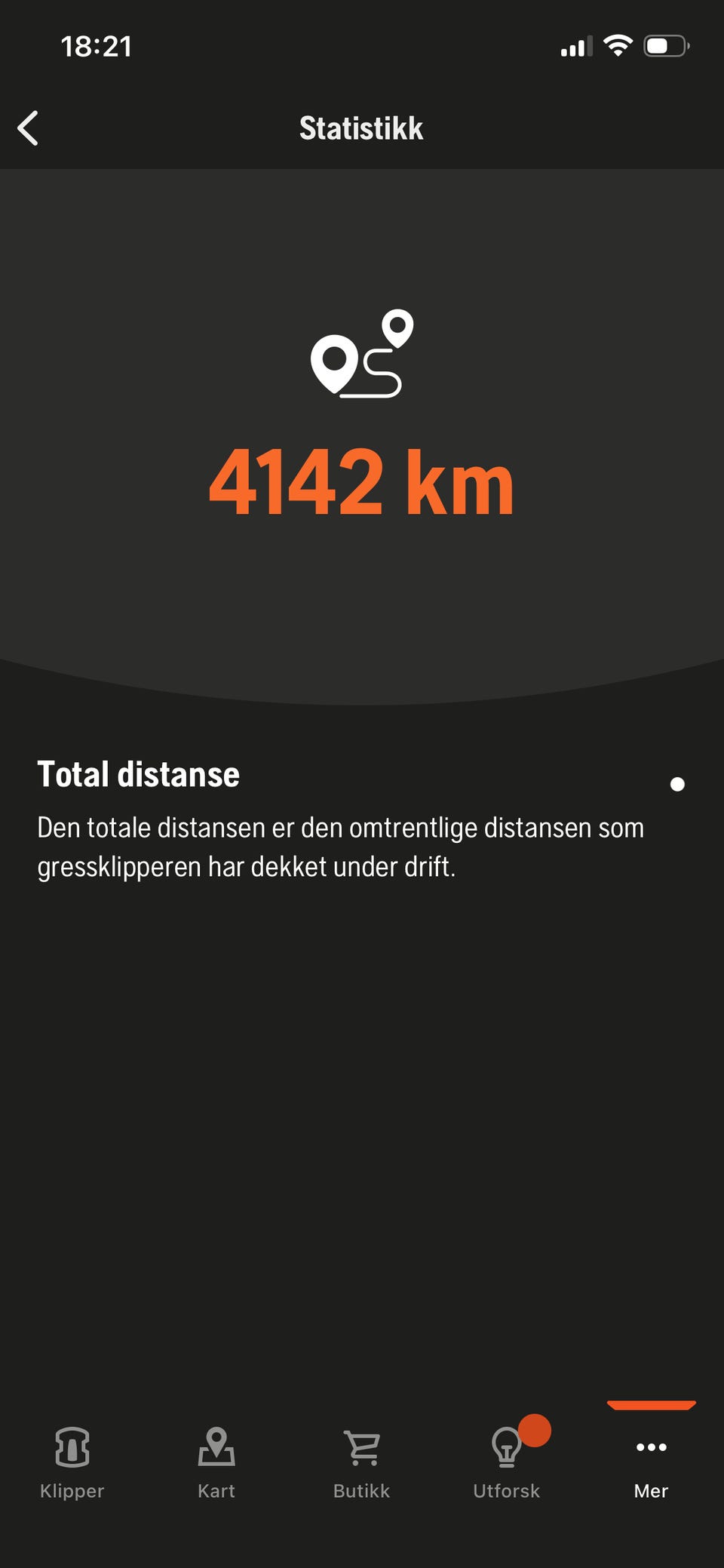Tap the page indicator dot on the right
This screenshot has height=1568, width=724.
pos(677,783)
